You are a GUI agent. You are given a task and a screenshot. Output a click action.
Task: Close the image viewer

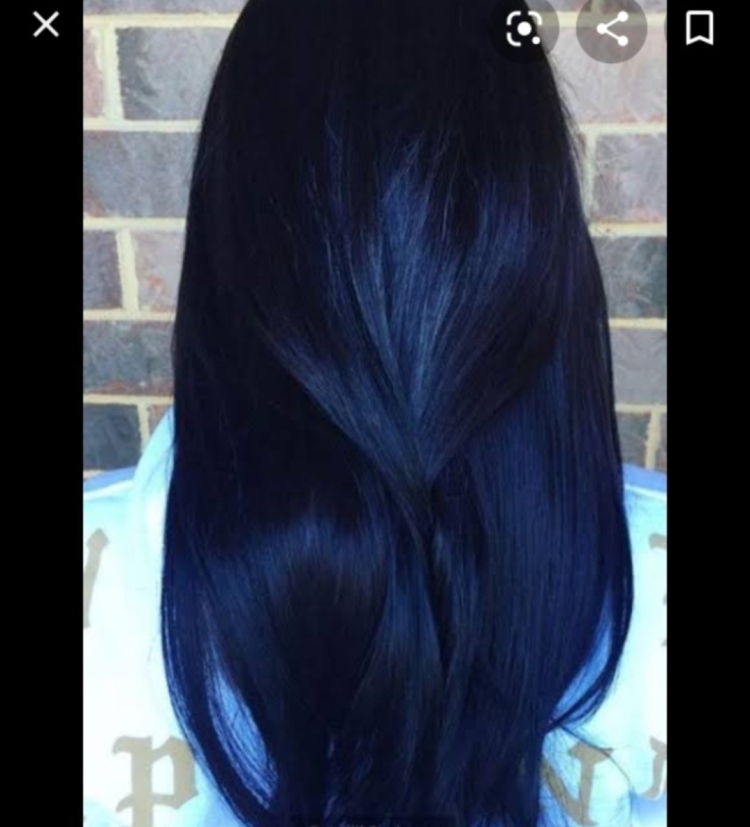point(46,25)
